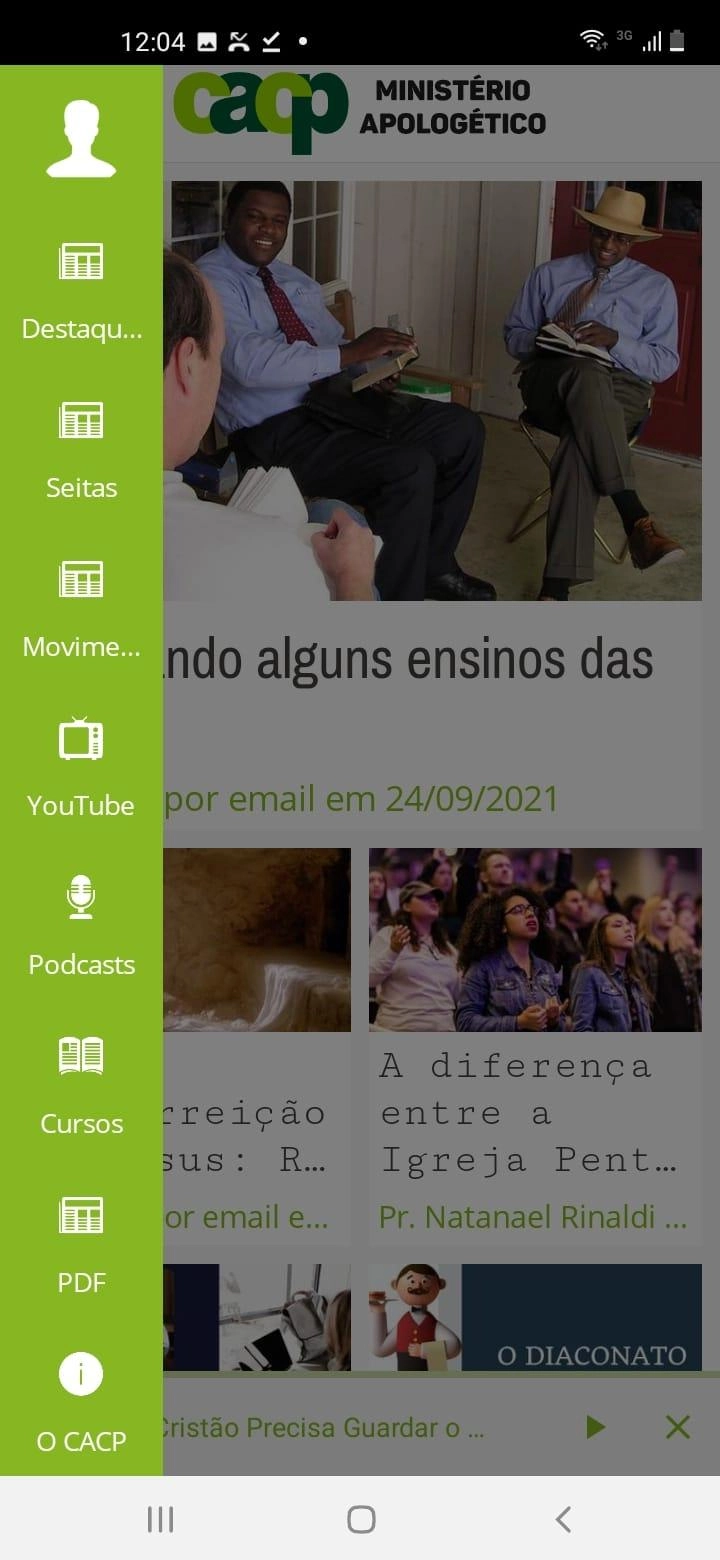Select Podcasts in the side menu
The image size is (720, 1560).
(81, 926)
